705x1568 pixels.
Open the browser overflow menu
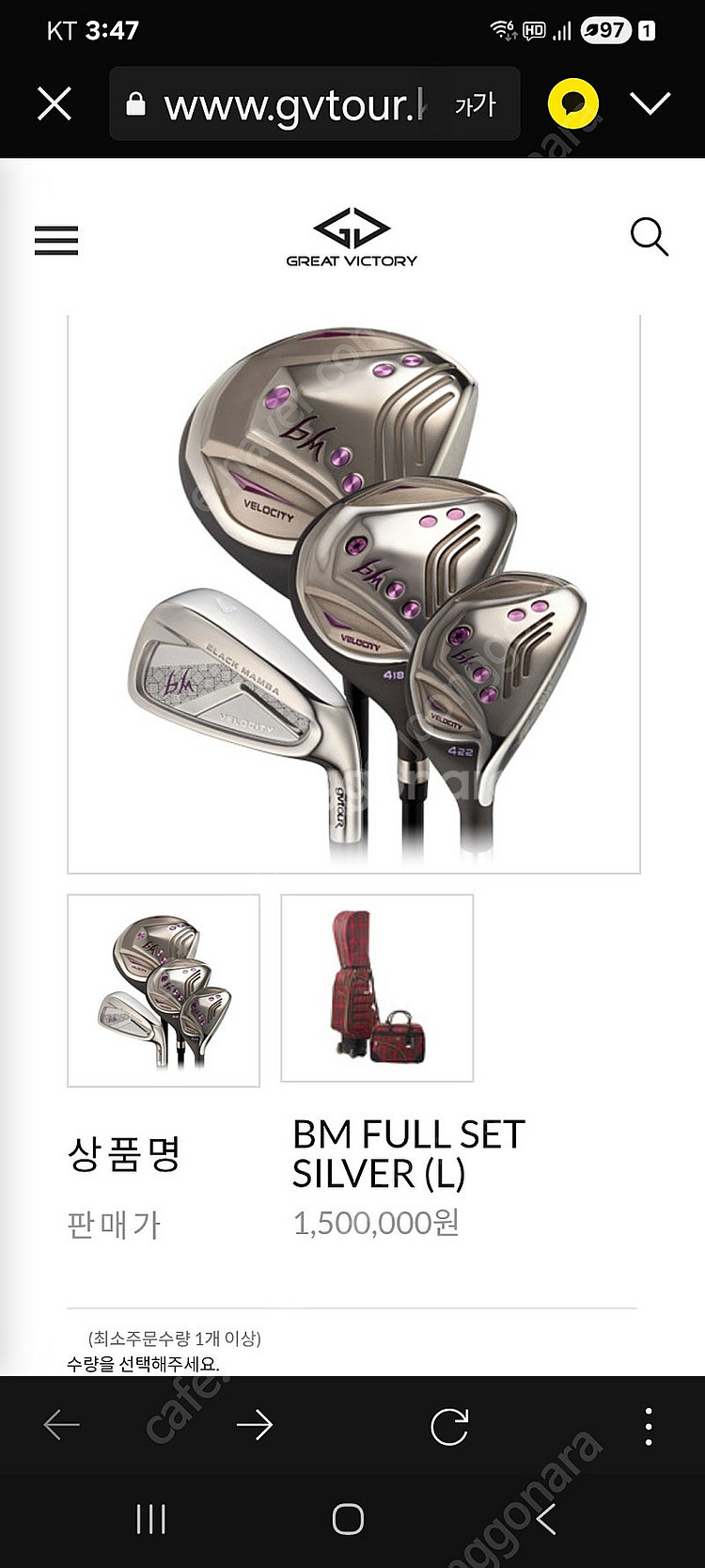[649, 1426]
